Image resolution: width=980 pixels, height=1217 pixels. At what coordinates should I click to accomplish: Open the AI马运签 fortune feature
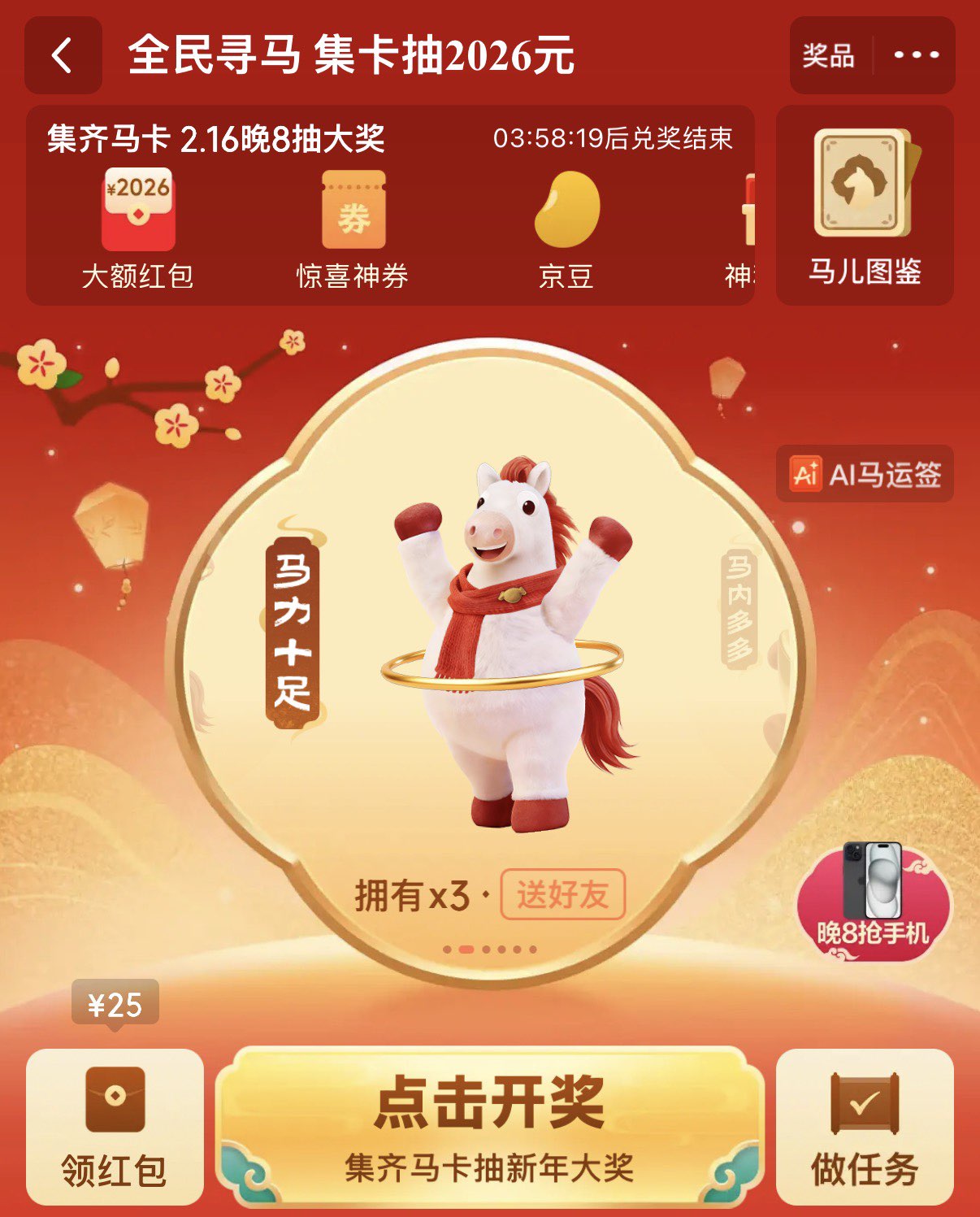coord(865,474)
